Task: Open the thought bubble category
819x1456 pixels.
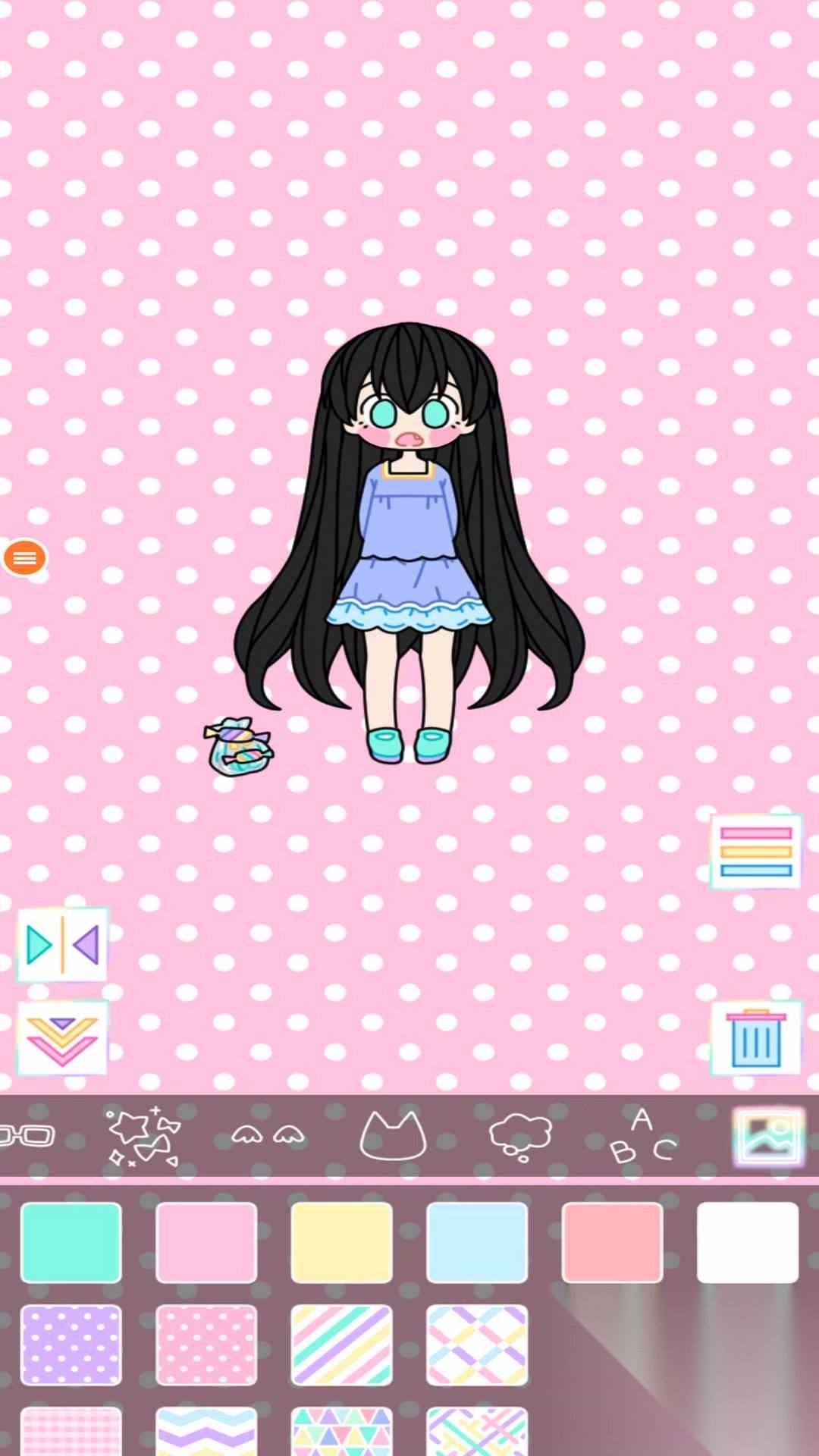Action: pyautogui.click(x=519, y=1137)
